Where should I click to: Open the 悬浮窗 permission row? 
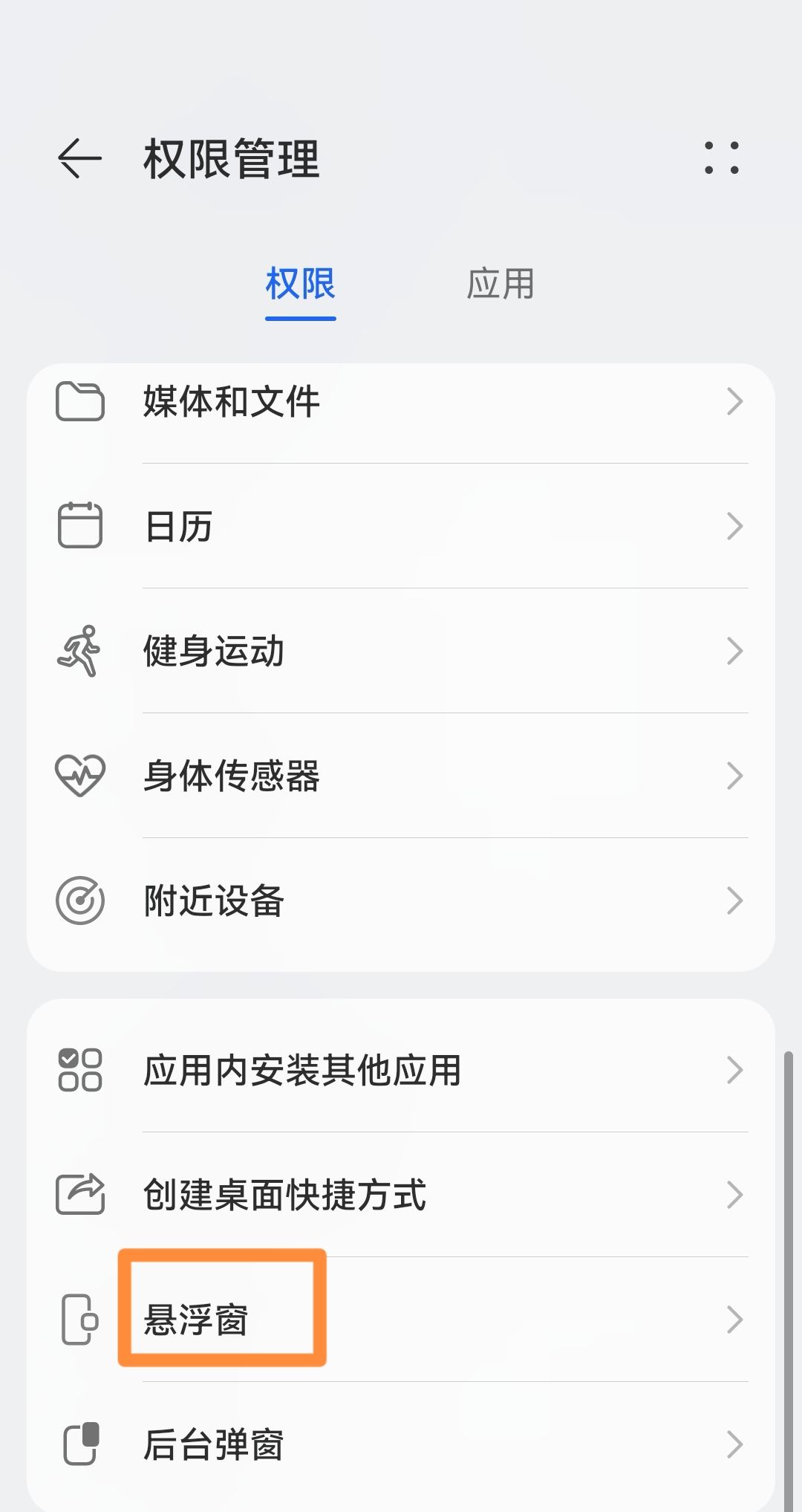pos(401,1320)
